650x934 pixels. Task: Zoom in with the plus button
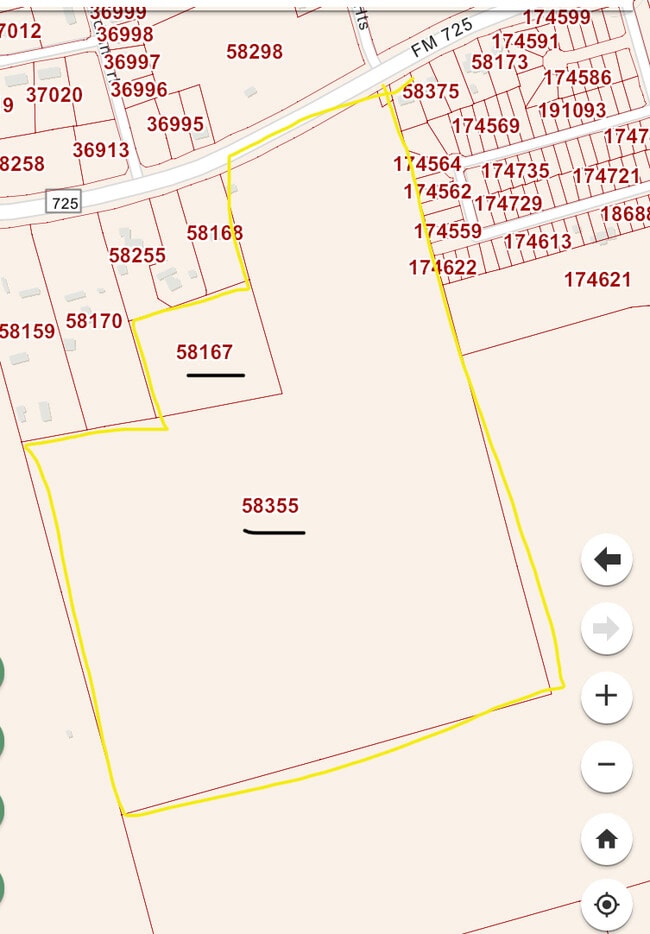[606, 696]
